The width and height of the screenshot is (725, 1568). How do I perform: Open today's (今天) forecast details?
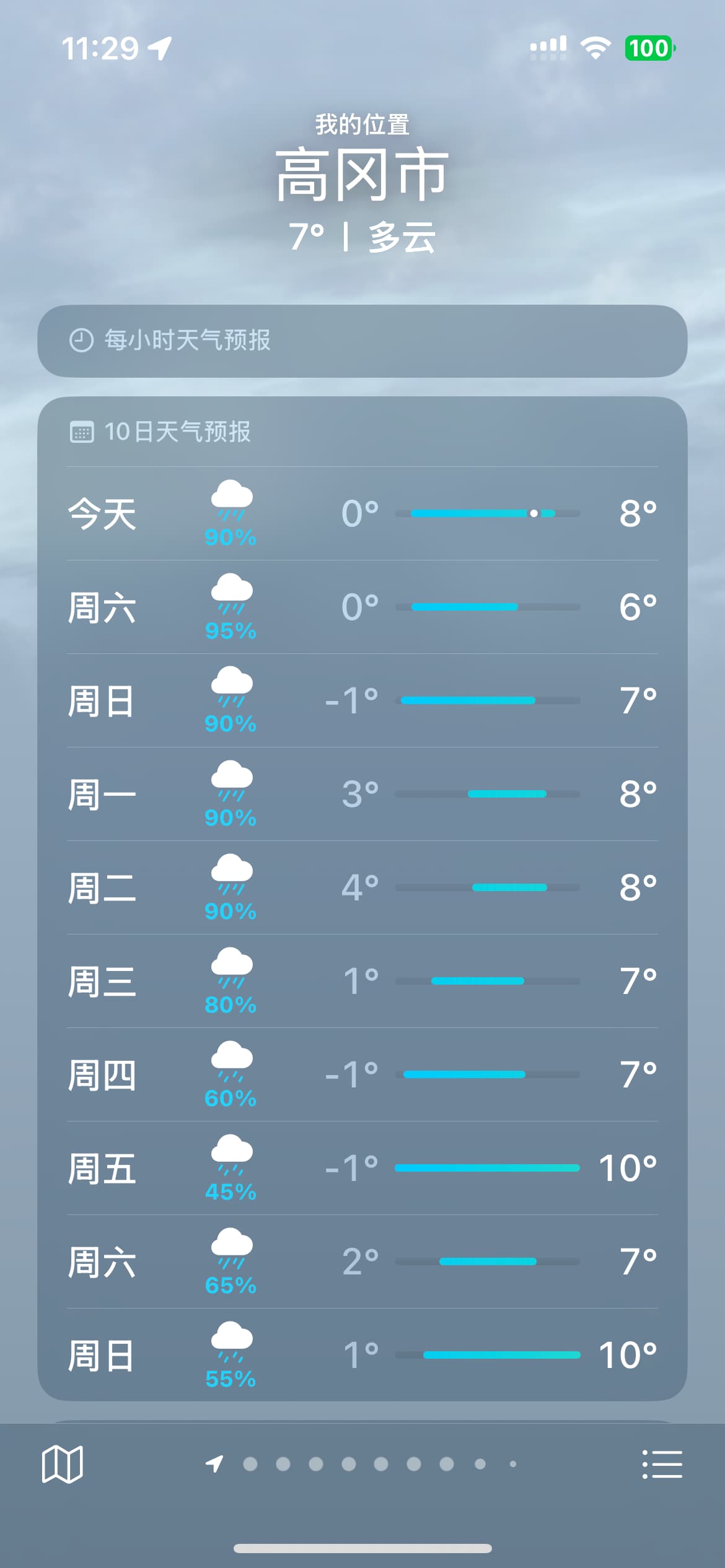(362, 513)
